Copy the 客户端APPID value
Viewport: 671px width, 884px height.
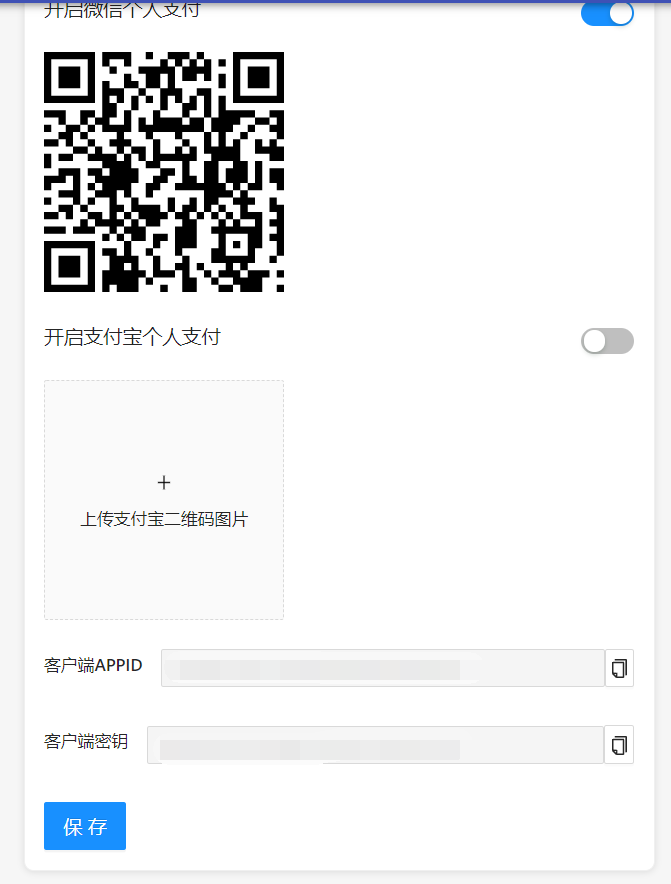(x=619, y=668)
